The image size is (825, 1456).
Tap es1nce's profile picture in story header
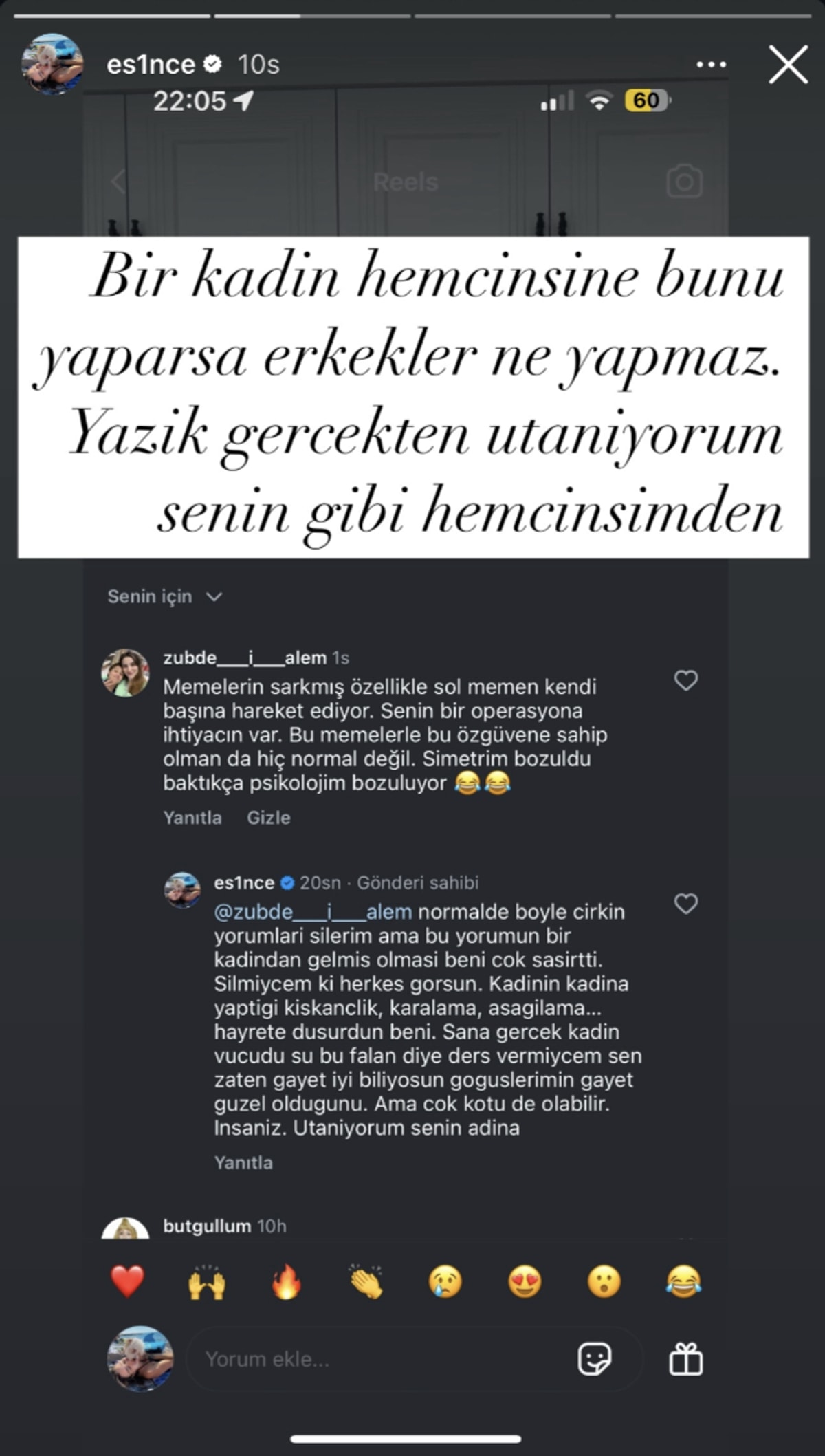(52, 64)
